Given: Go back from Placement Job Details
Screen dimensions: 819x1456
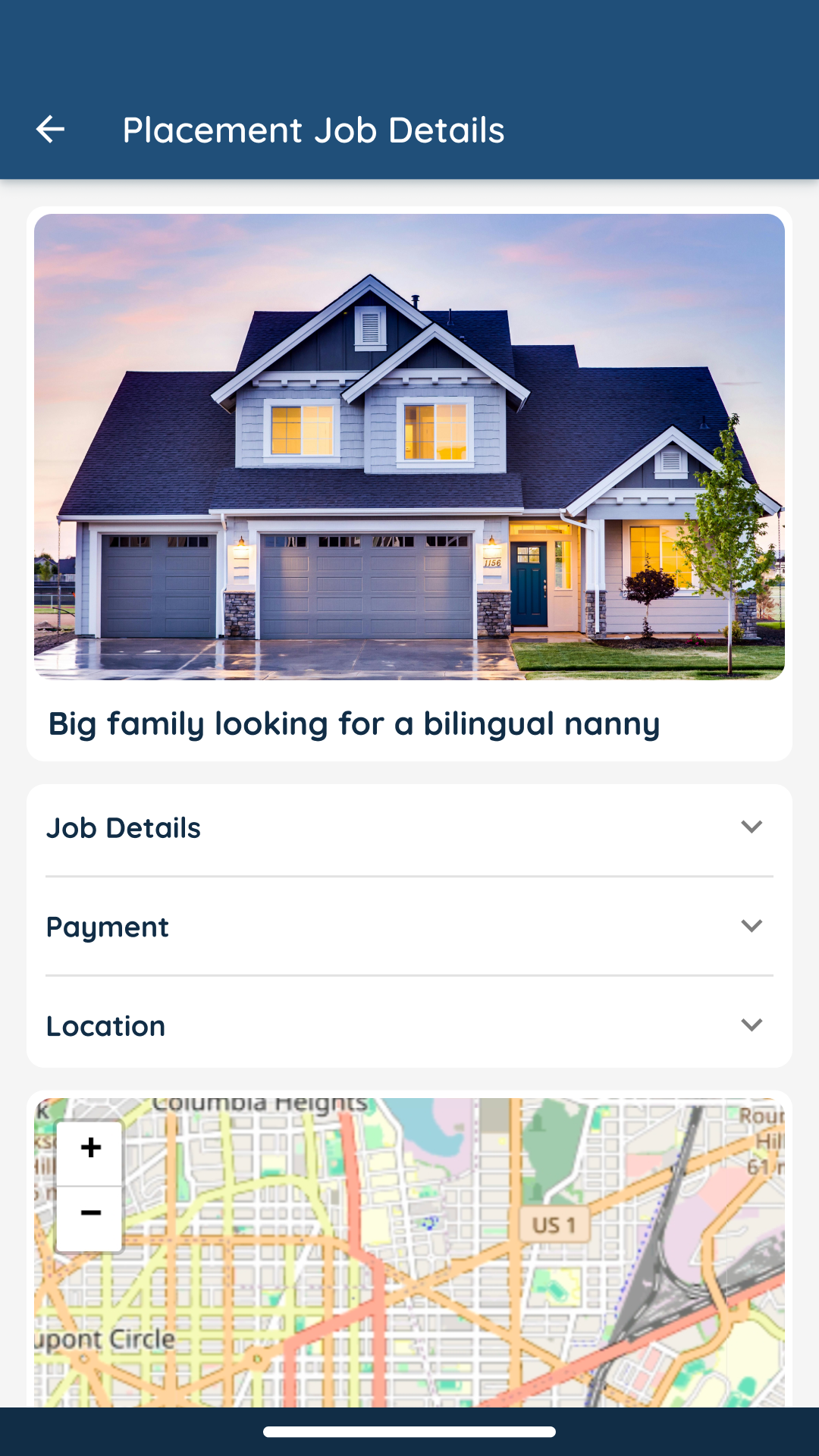Looking at the screenshot, I should [x=50, y=130].
